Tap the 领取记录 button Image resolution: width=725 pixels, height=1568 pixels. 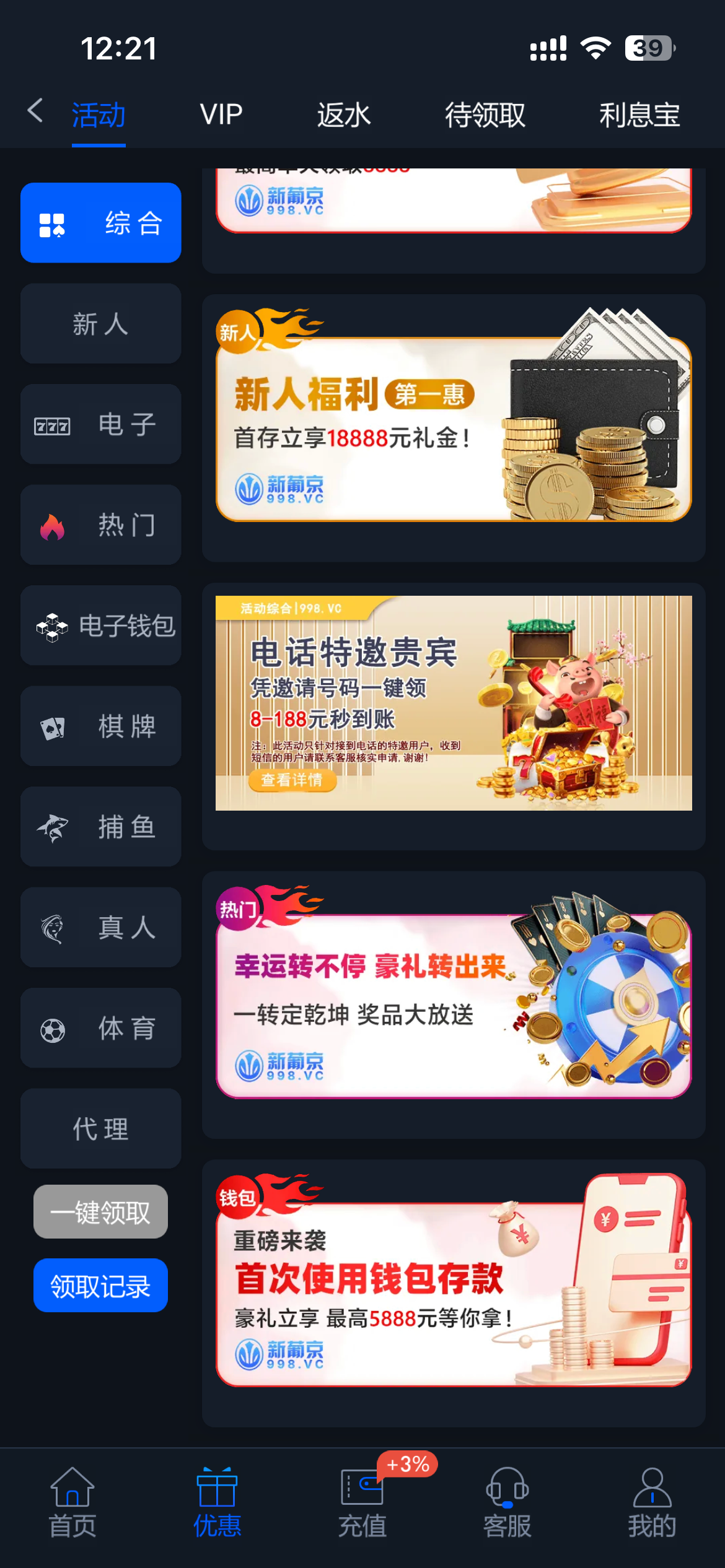(100, 1286)
